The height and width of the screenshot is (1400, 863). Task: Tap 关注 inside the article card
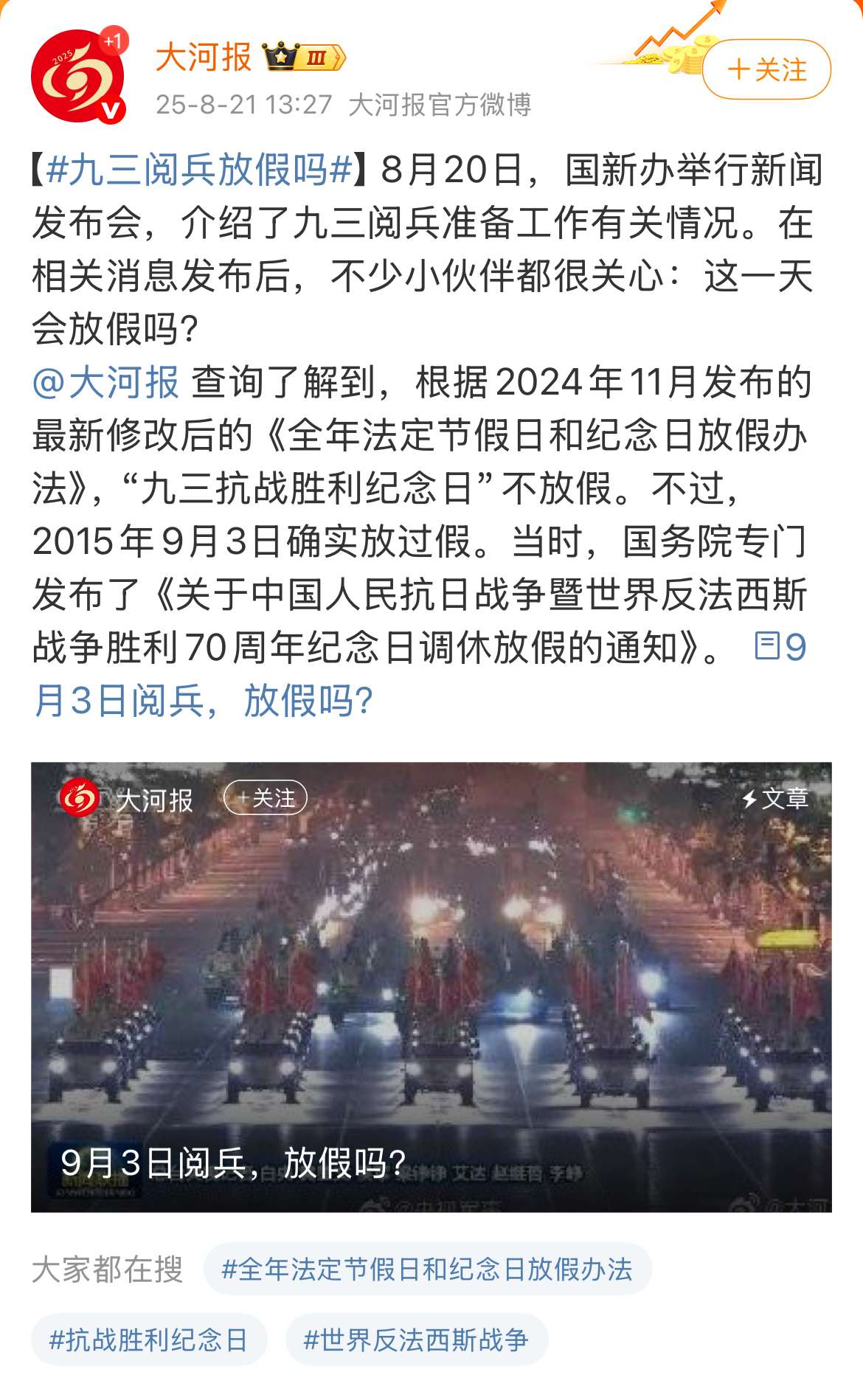[265, 798]
